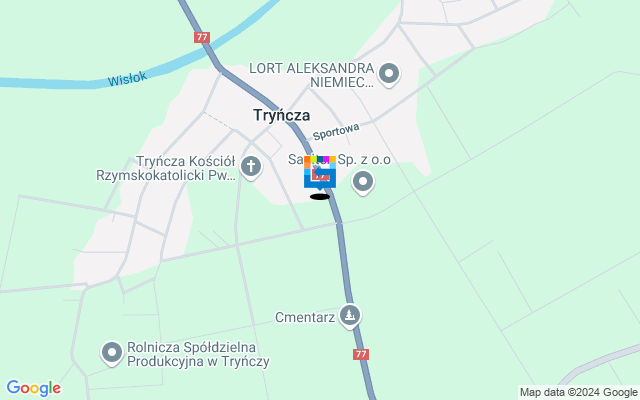Open the LORT Aleksandra Niemiec place marker
Image resolution: width=640 pixels, height=400 pixels.
[389, 73]
